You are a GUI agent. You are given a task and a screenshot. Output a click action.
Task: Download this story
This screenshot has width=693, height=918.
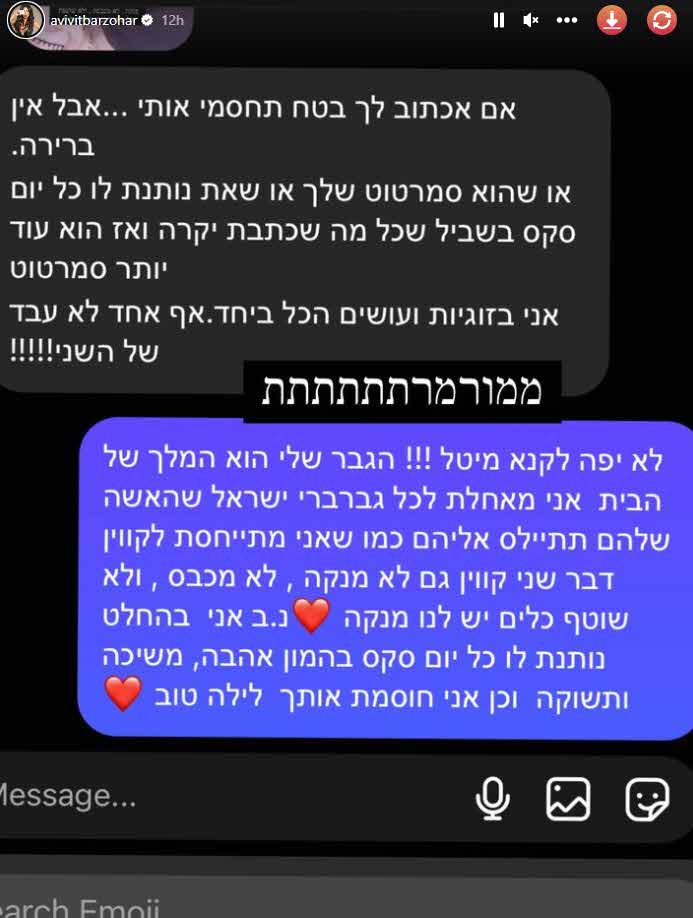[612, 19]
